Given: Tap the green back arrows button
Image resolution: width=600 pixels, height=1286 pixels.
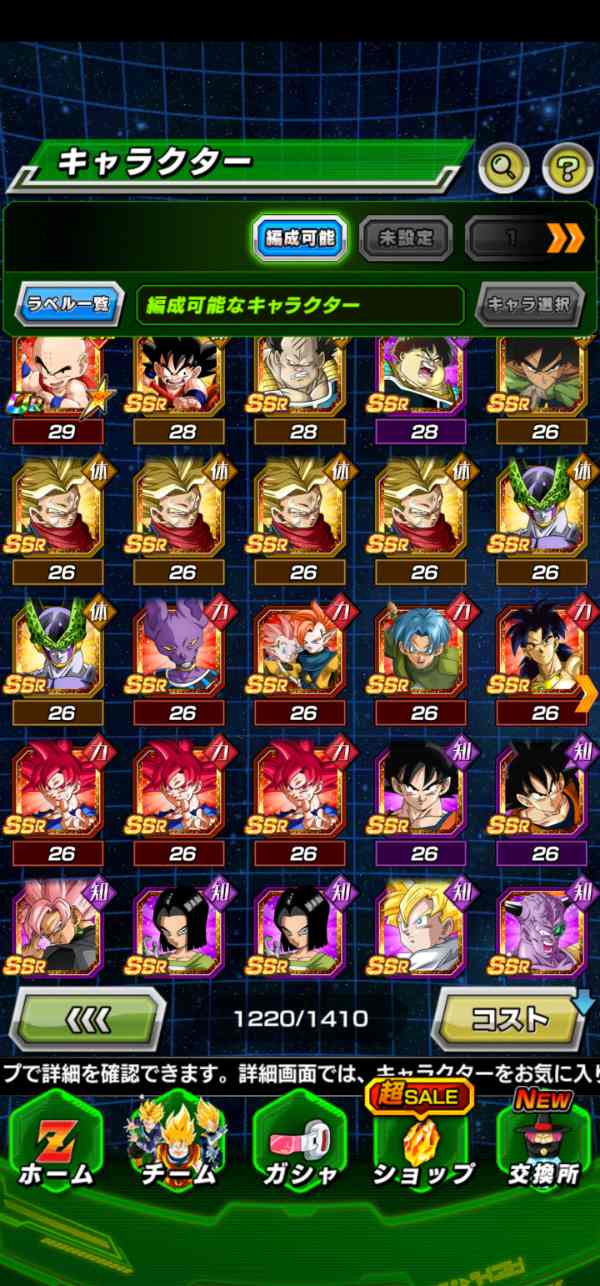Looking at the screenshot, I should click(x=86, y=1019).
